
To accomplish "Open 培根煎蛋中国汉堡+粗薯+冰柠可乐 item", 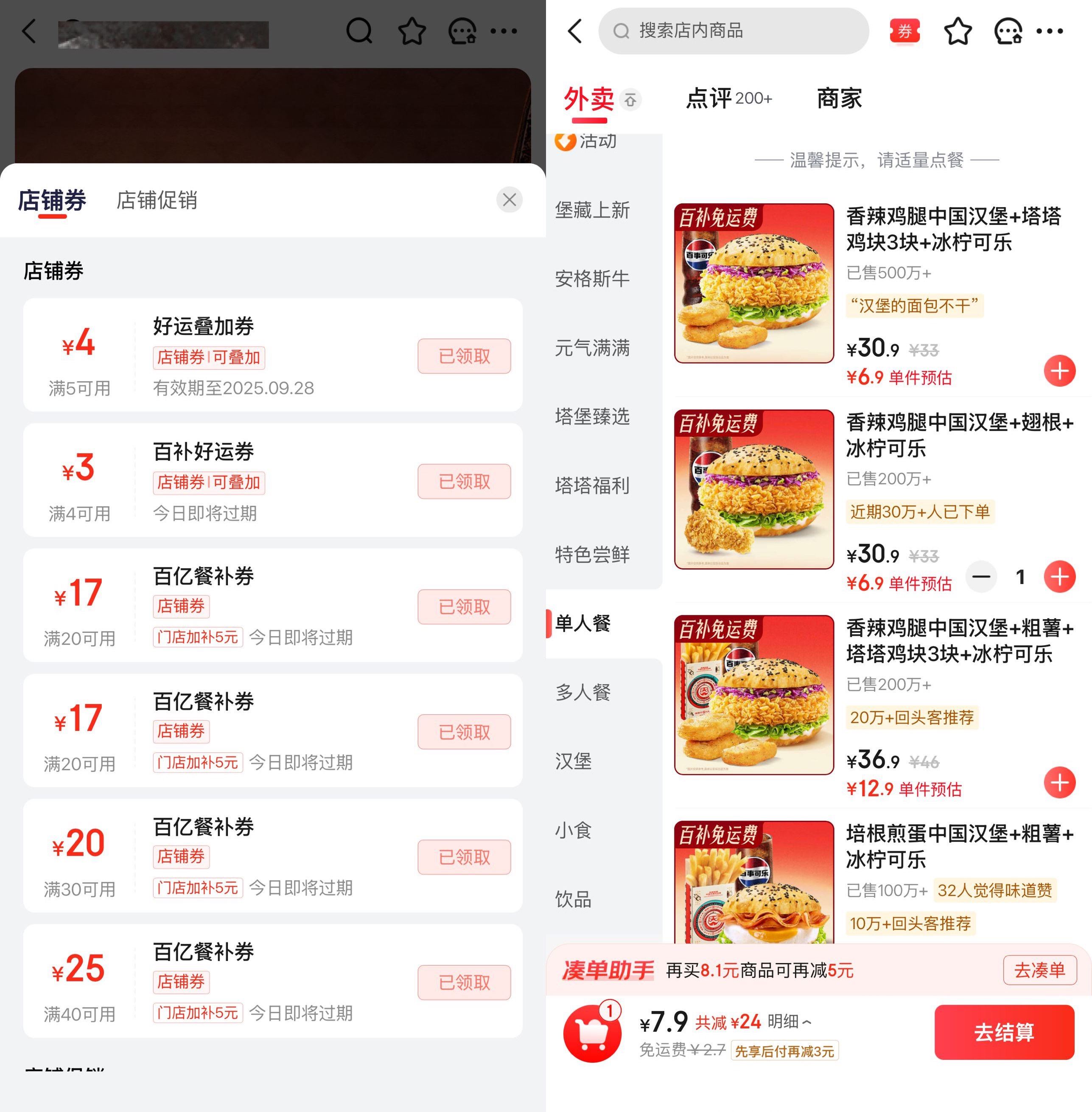I will (959, 846).
